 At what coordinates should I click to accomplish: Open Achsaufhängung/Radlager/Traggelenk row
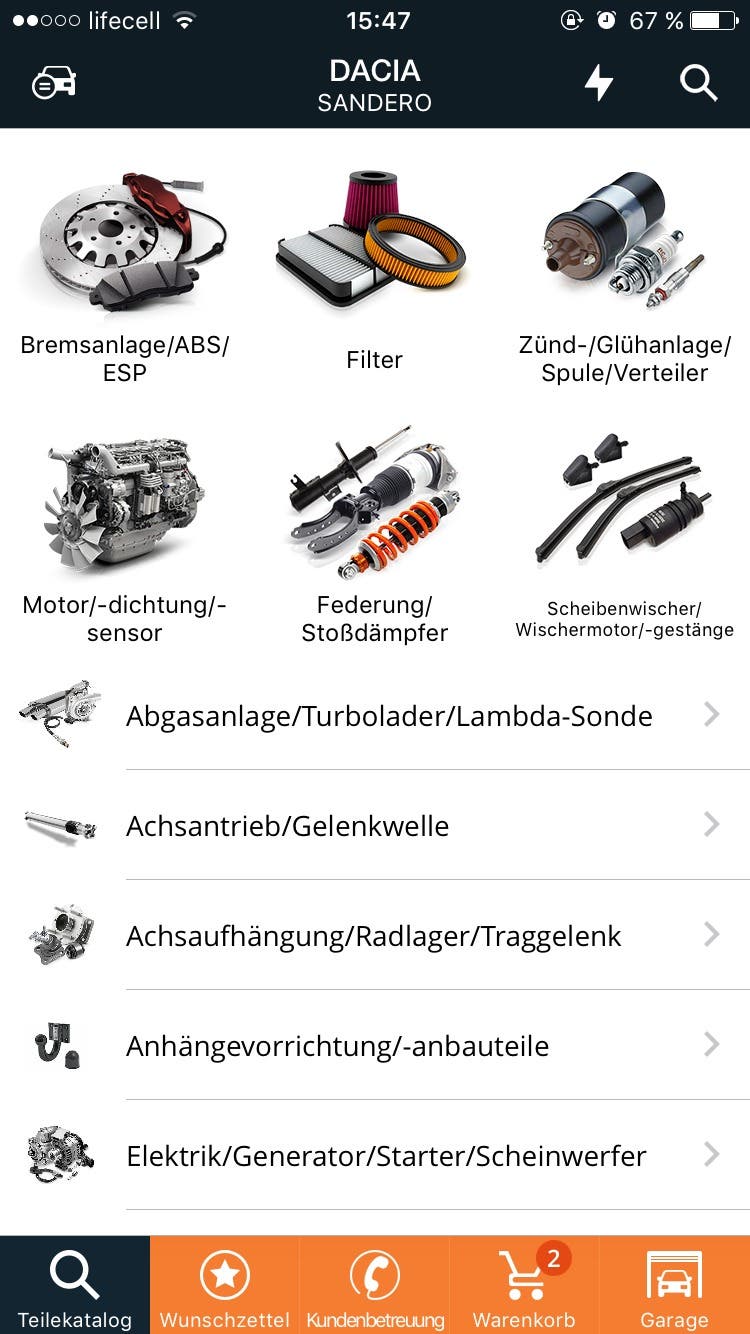click(390, 936)
